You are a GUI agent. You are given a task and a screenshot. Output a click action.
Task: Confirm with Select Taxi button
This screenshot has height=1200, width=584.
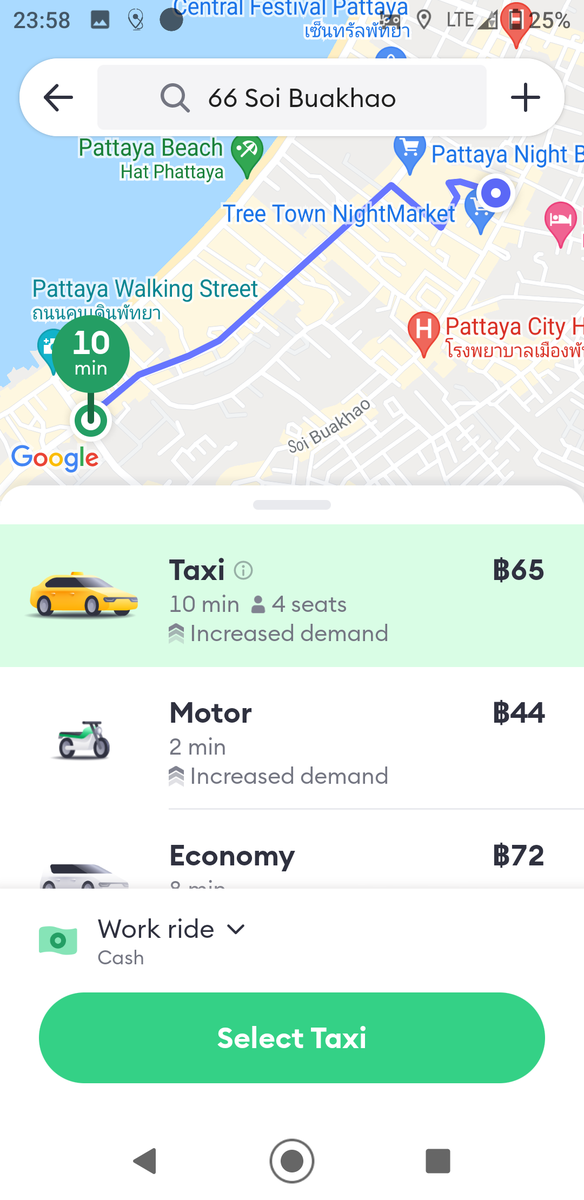pos(292,1038)
